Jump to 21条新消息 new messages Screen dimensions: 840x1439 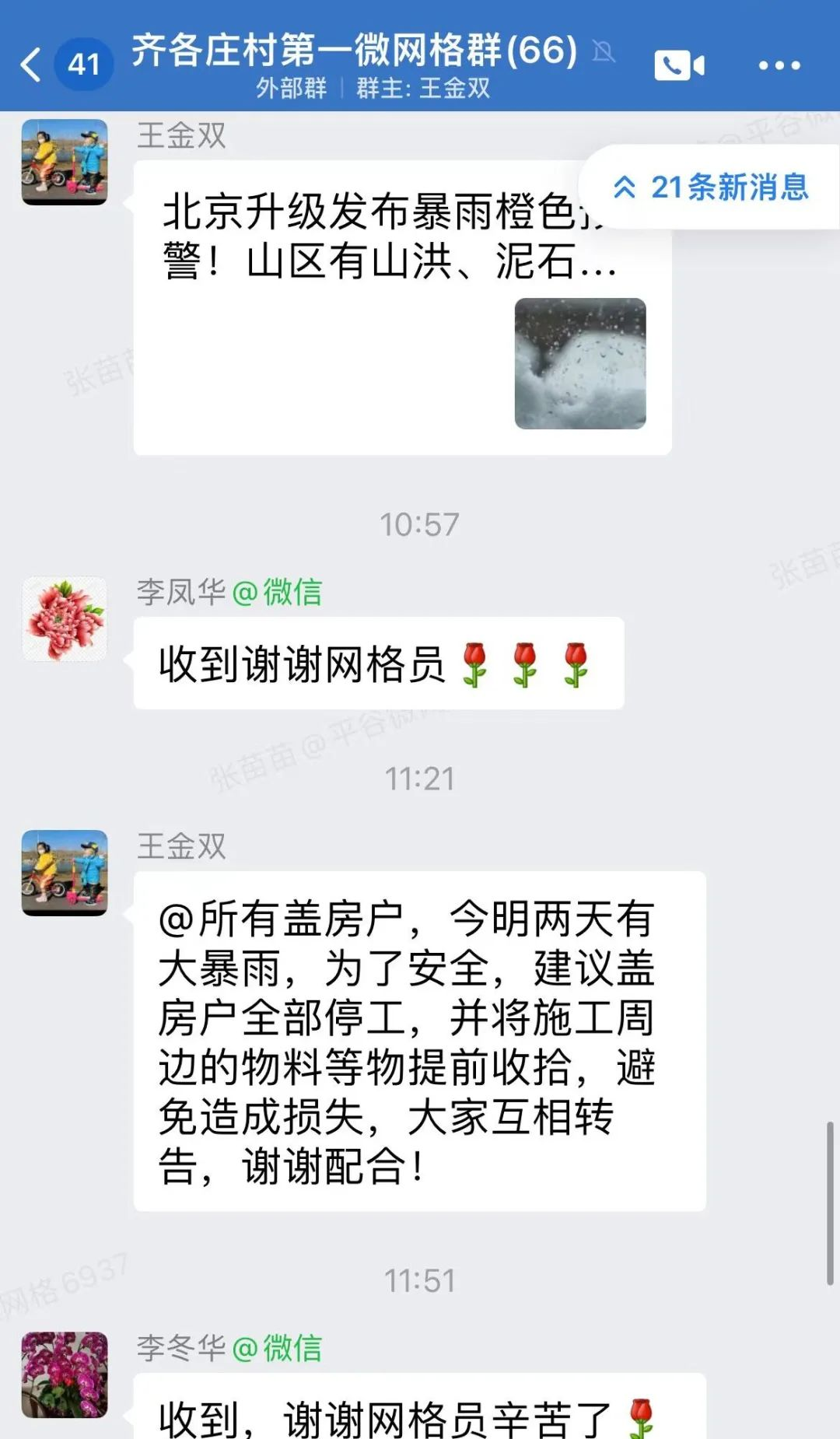click(x=712, y=187)
